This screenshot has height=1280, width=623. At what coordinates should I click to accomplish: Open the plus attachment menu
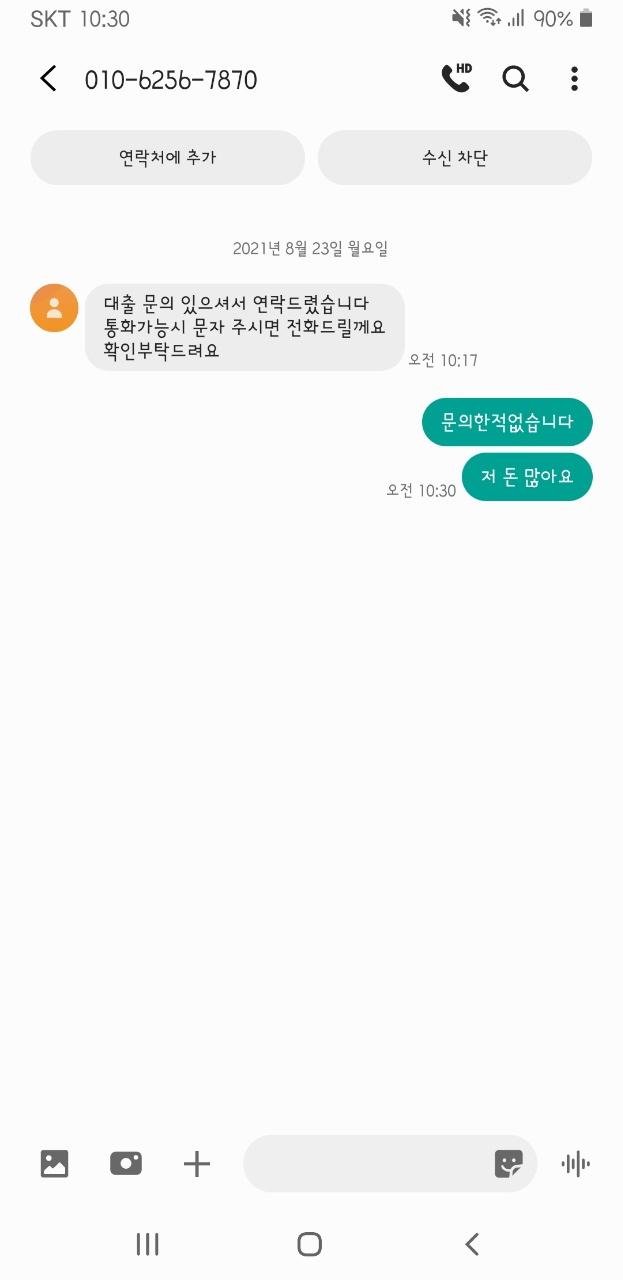(x=197, y=1163)
